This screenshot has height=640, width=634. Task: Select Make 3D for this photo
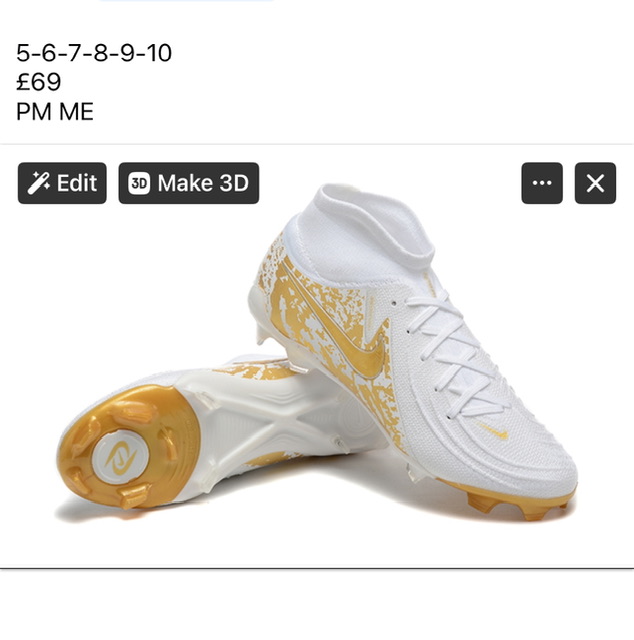point(189,183)
